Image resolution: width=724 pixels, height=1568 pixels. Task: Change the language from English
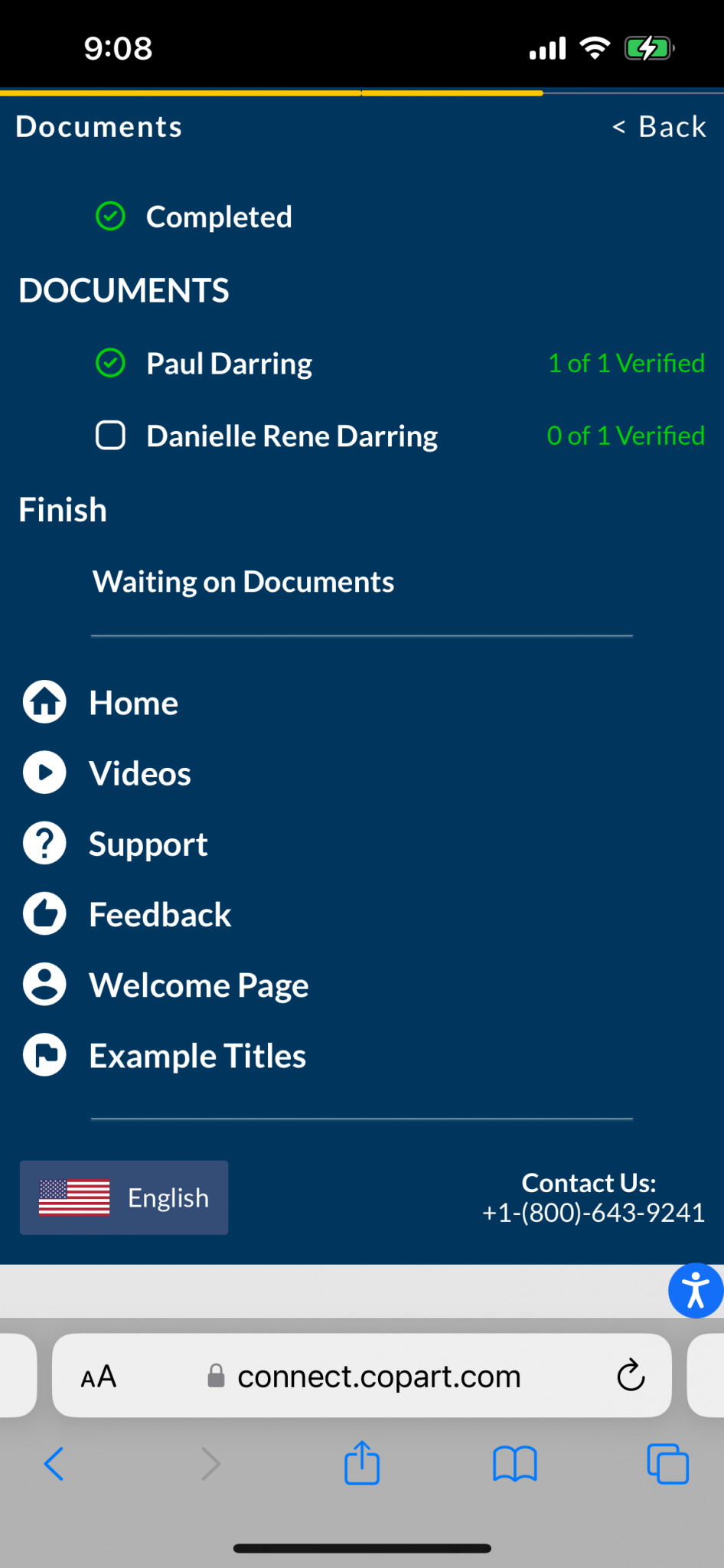click(x=124, y=1197)
